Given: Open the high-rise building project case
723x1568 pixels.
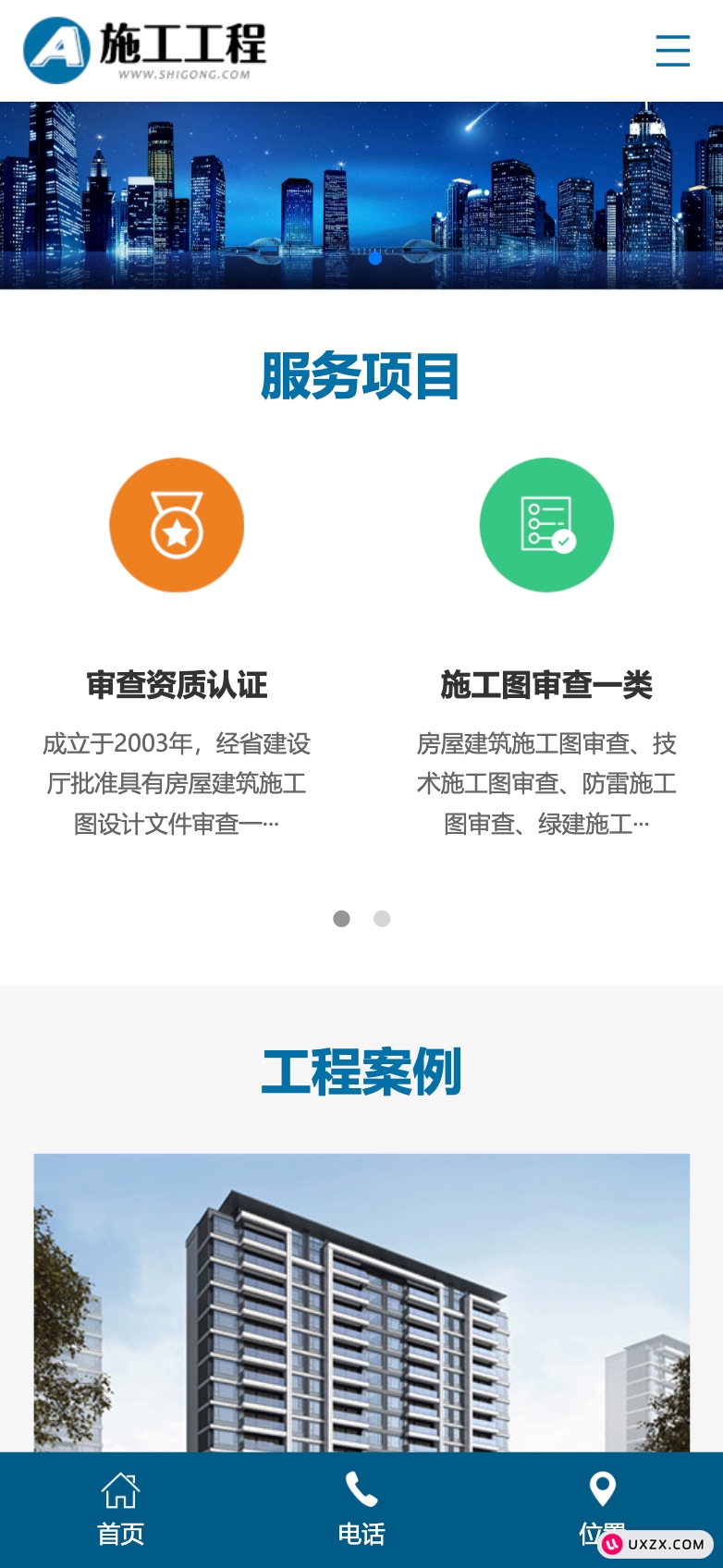Looking at the screenshot, I should [x=361, y=1302].
